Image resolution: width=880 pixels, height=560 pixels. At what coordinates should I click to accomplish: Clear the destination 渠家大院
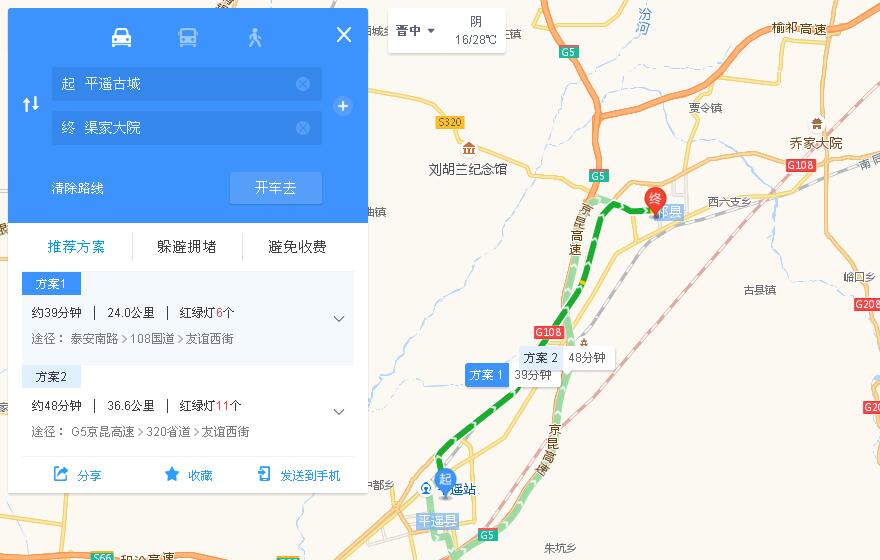coord(303,128)
